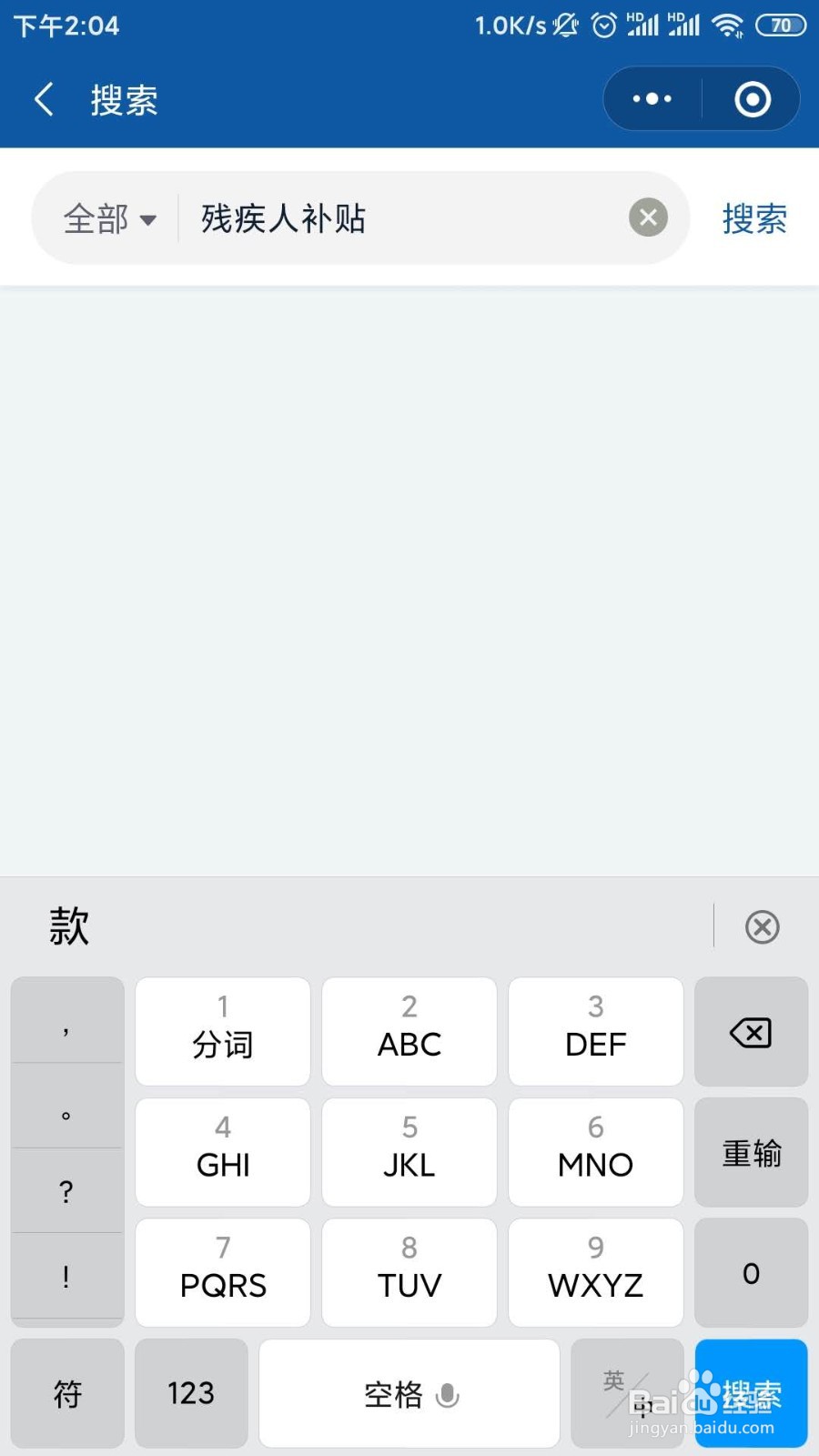The image size is (819, 1456).
Task: Tap 分词 to segment the input
Action: (222, 1032)
